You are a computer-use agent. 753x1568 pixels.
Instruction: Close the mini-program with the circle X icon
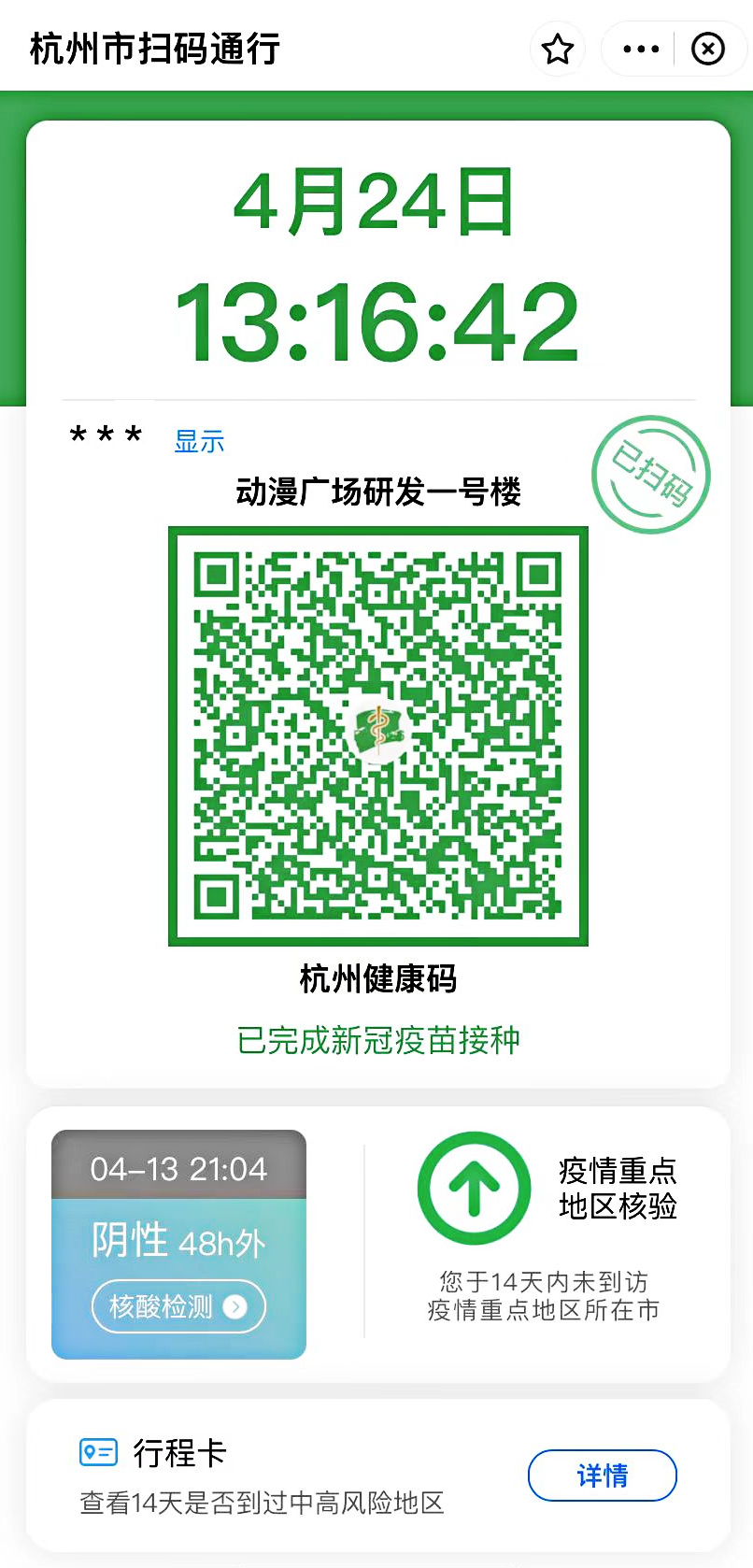(708, 49)
